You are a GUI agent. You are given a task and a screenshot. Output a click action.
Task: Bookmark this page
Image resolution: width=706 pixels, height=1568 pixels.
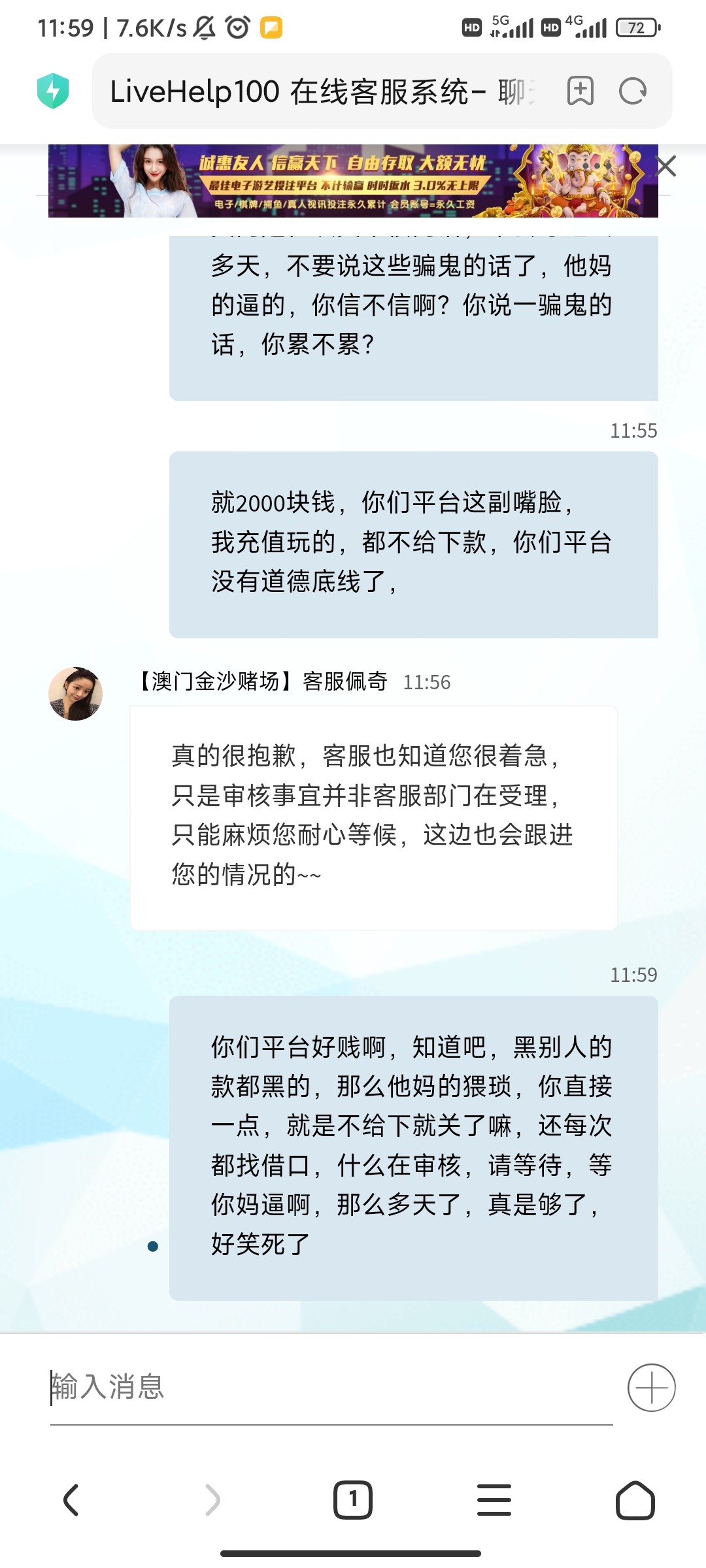[x=580, y=91]
